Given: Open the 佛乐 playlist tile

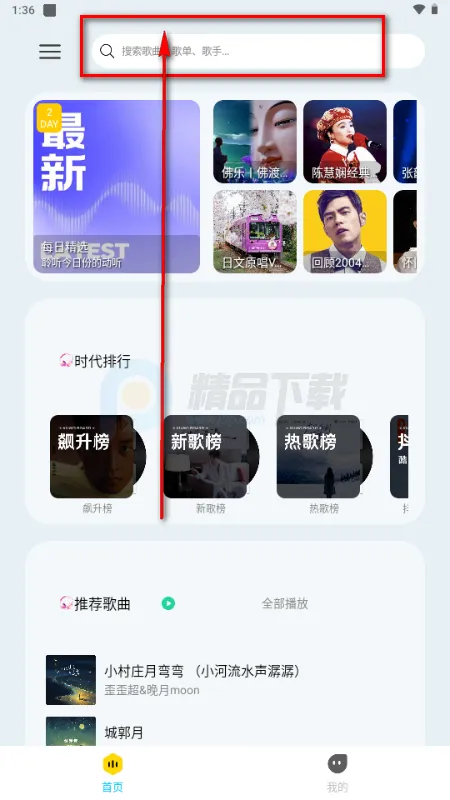Looking at the screenshot, I should pyautogui.click(x=255, y=141).
